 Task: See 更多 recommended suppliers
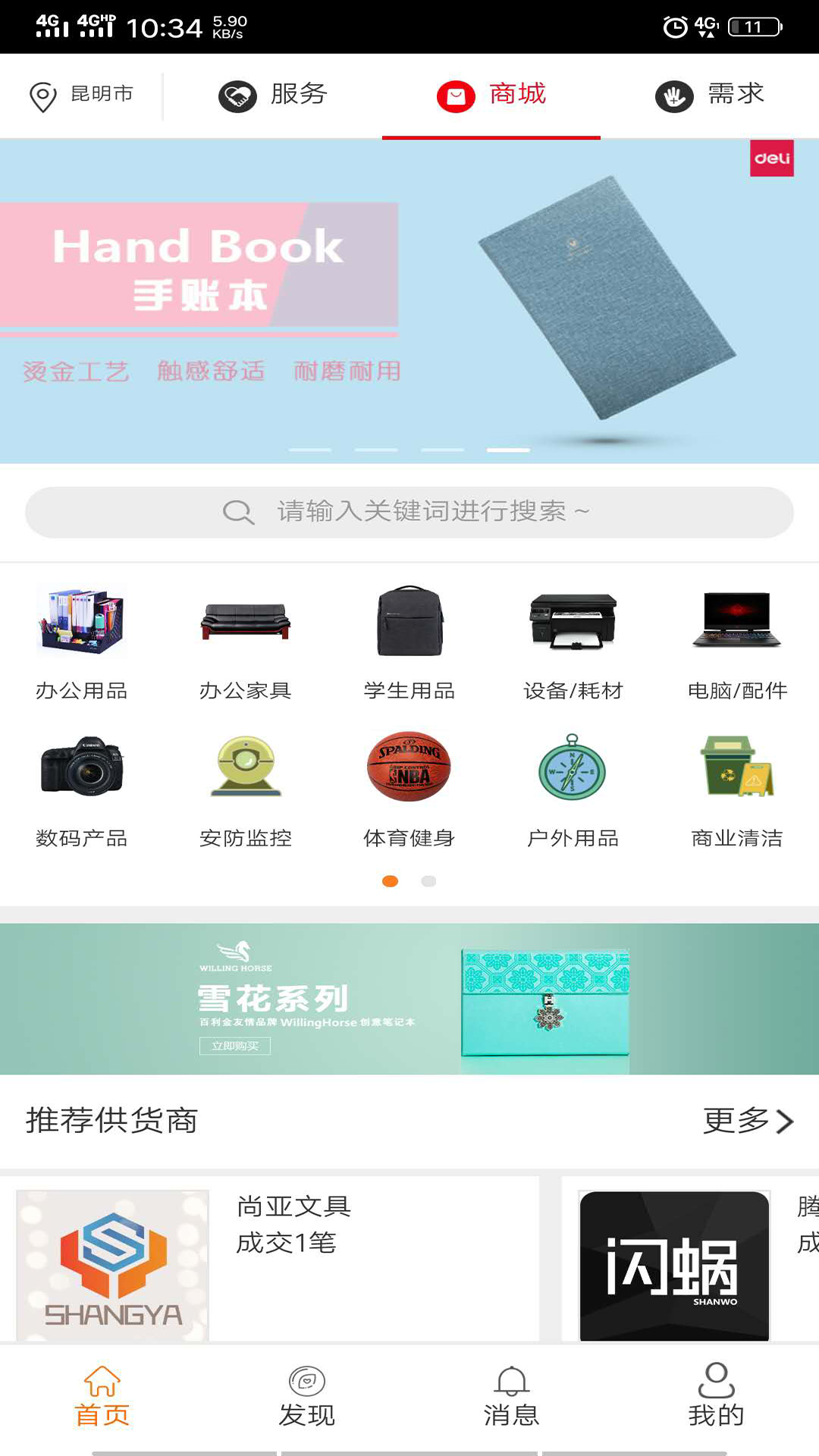click(x=748, y=1121)
